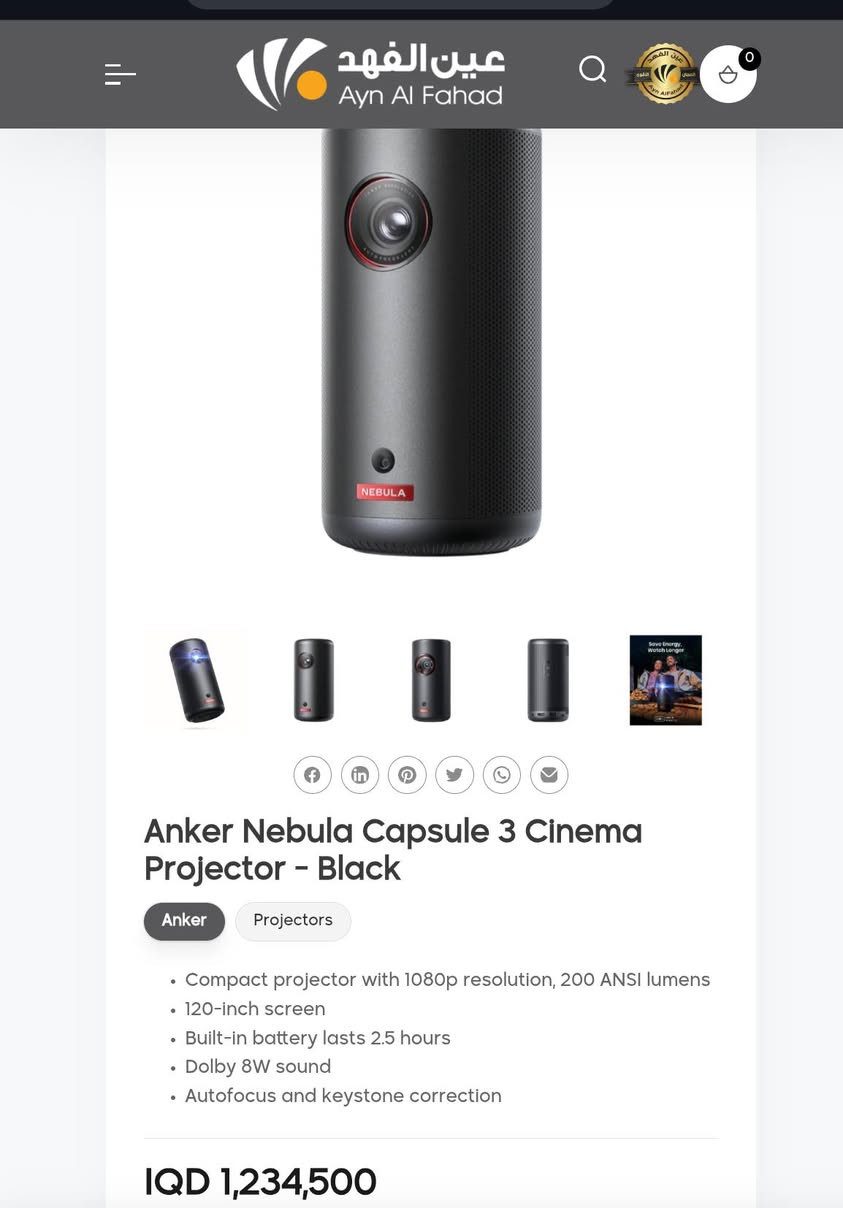Viewport: 843px width, 1208px height.
Task: Share the product via WhatsApp
Action: (x=501, y=774)
